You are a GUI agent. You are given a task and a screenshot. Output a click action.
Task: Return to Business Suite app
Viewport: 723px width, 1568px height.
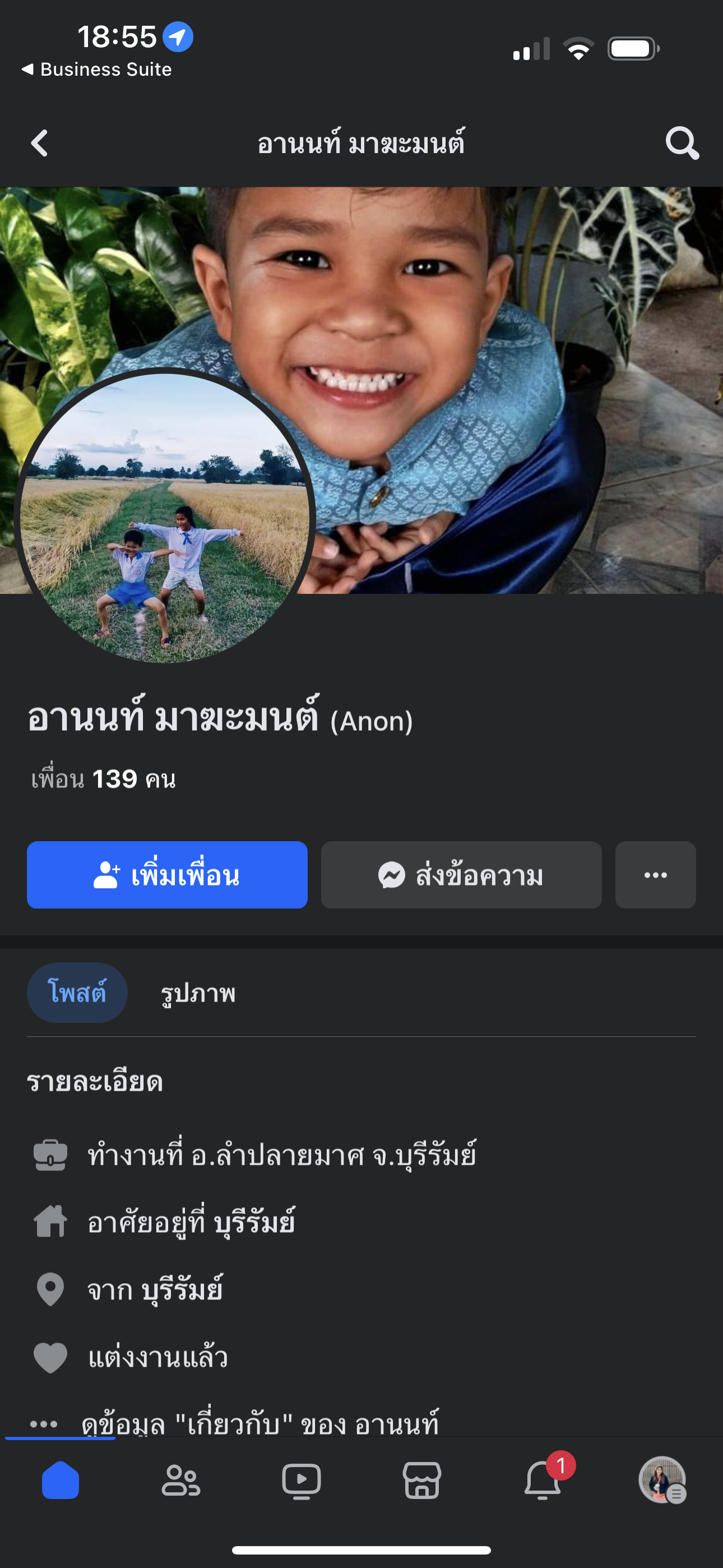click(98, 70)
